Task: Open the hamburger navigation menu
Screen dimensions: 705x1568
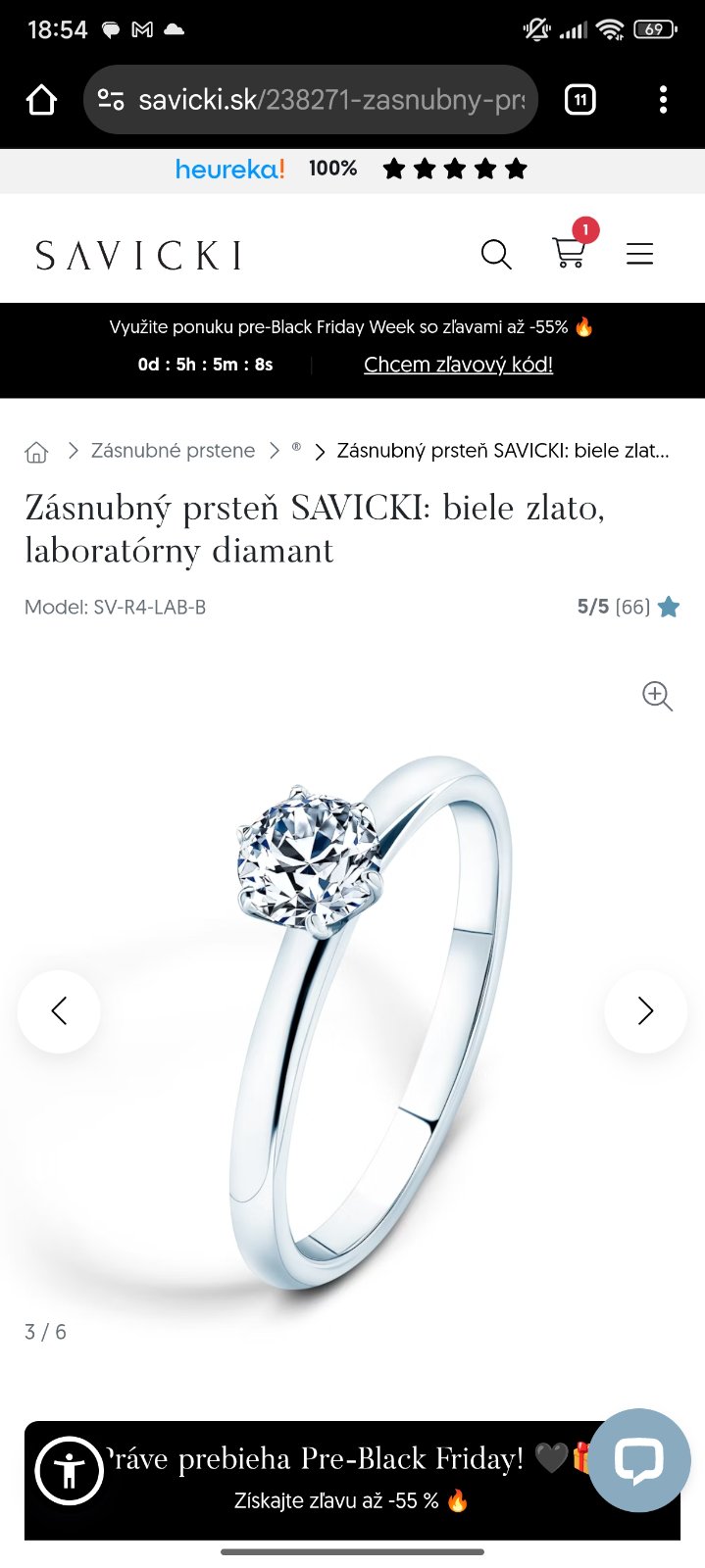Action: coord(639,255)
